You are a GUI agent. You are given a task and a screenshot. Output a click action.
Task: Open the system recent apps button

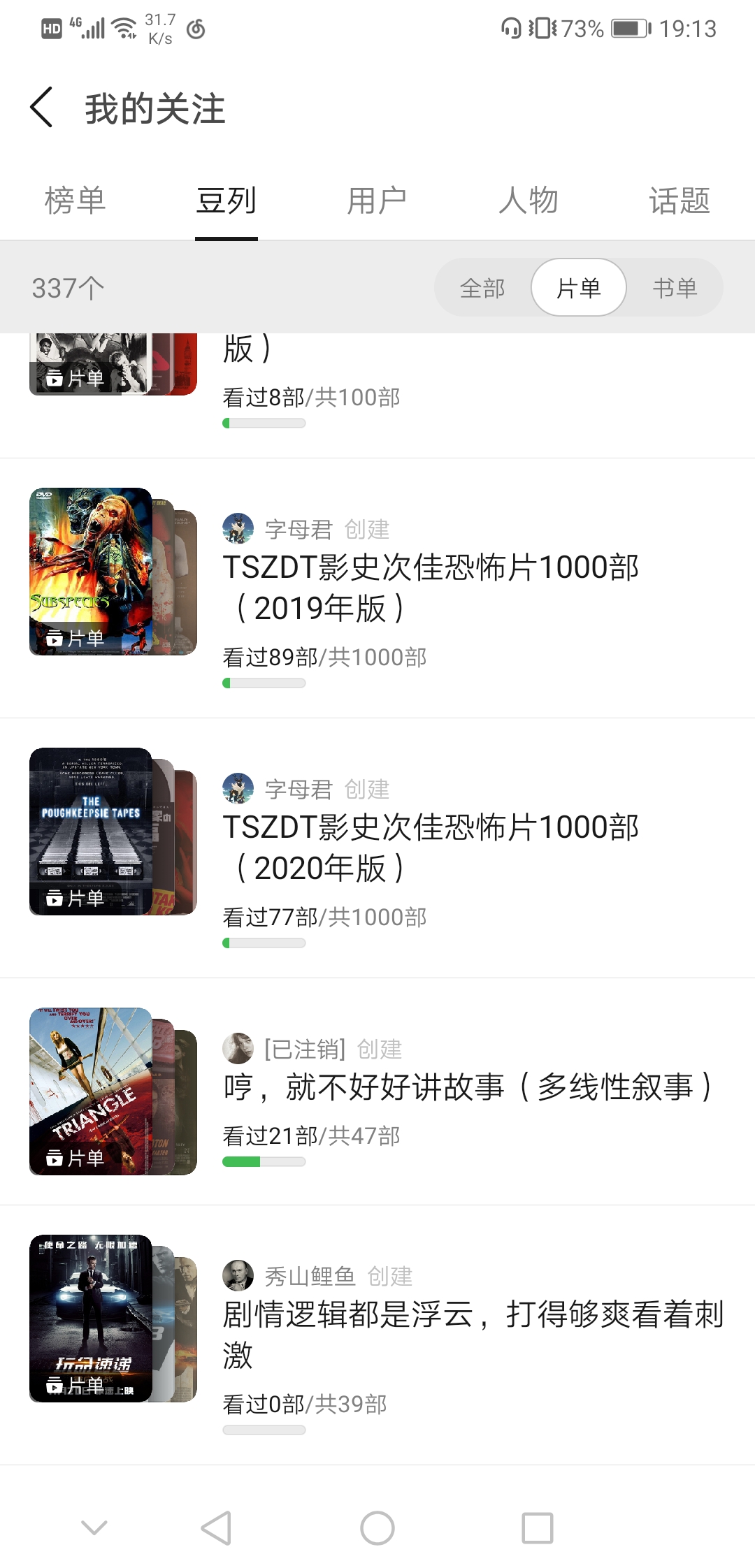[x=538, y=1528]
